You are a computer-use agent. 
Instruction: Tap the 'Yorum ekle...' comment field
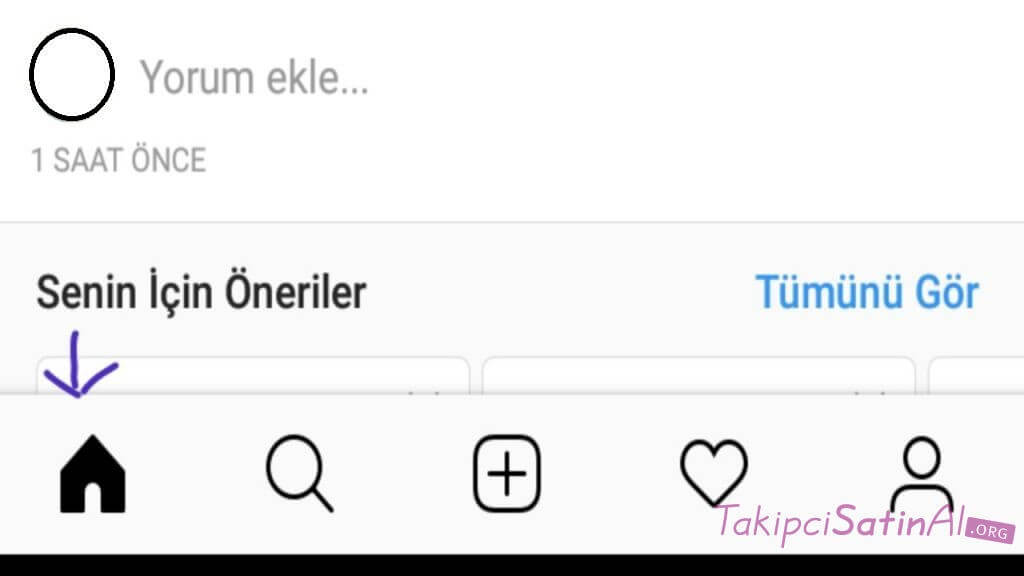coord(254,77)
